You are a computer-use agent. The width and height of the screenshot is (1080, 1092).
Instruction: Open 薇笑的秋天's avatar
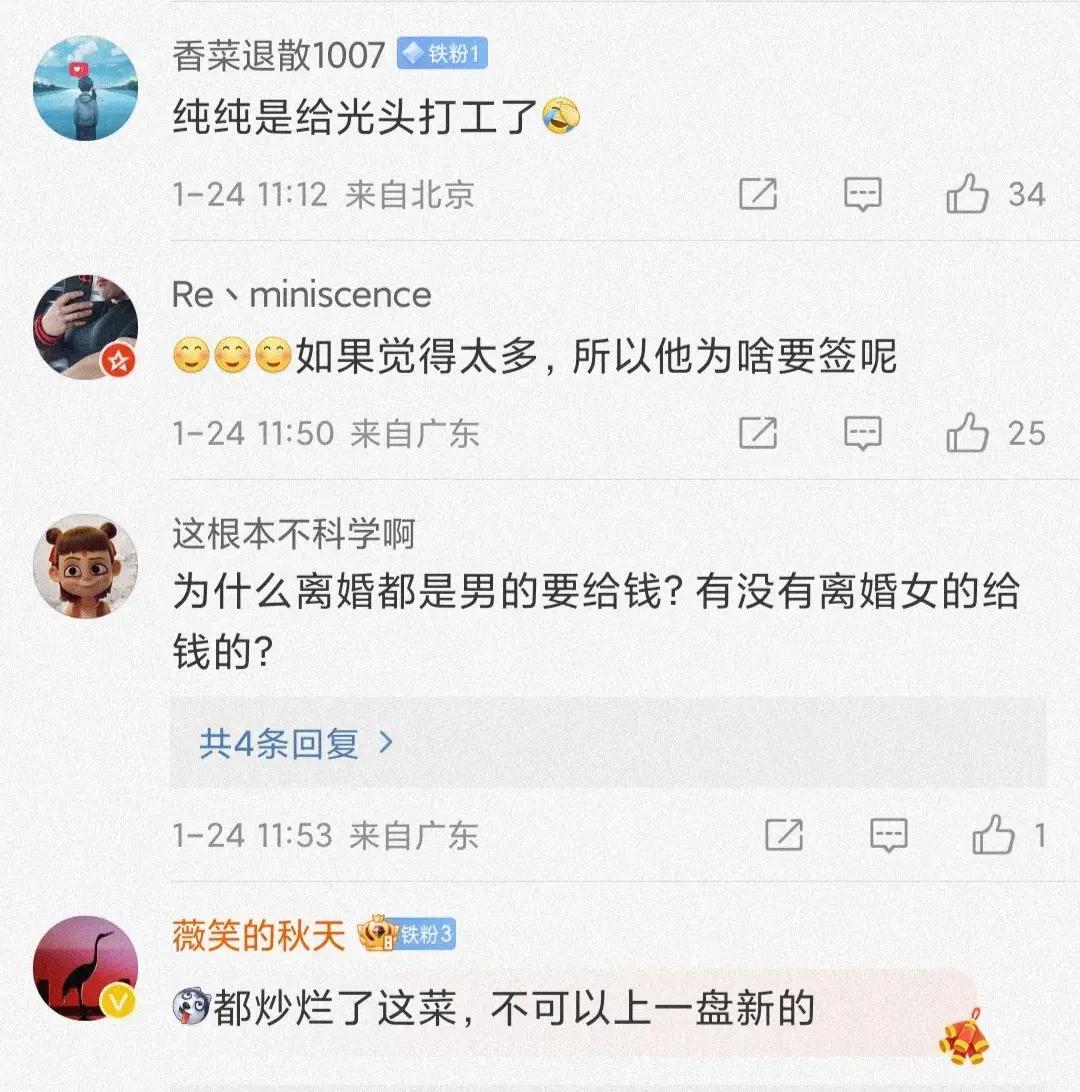tap(85, 968)
